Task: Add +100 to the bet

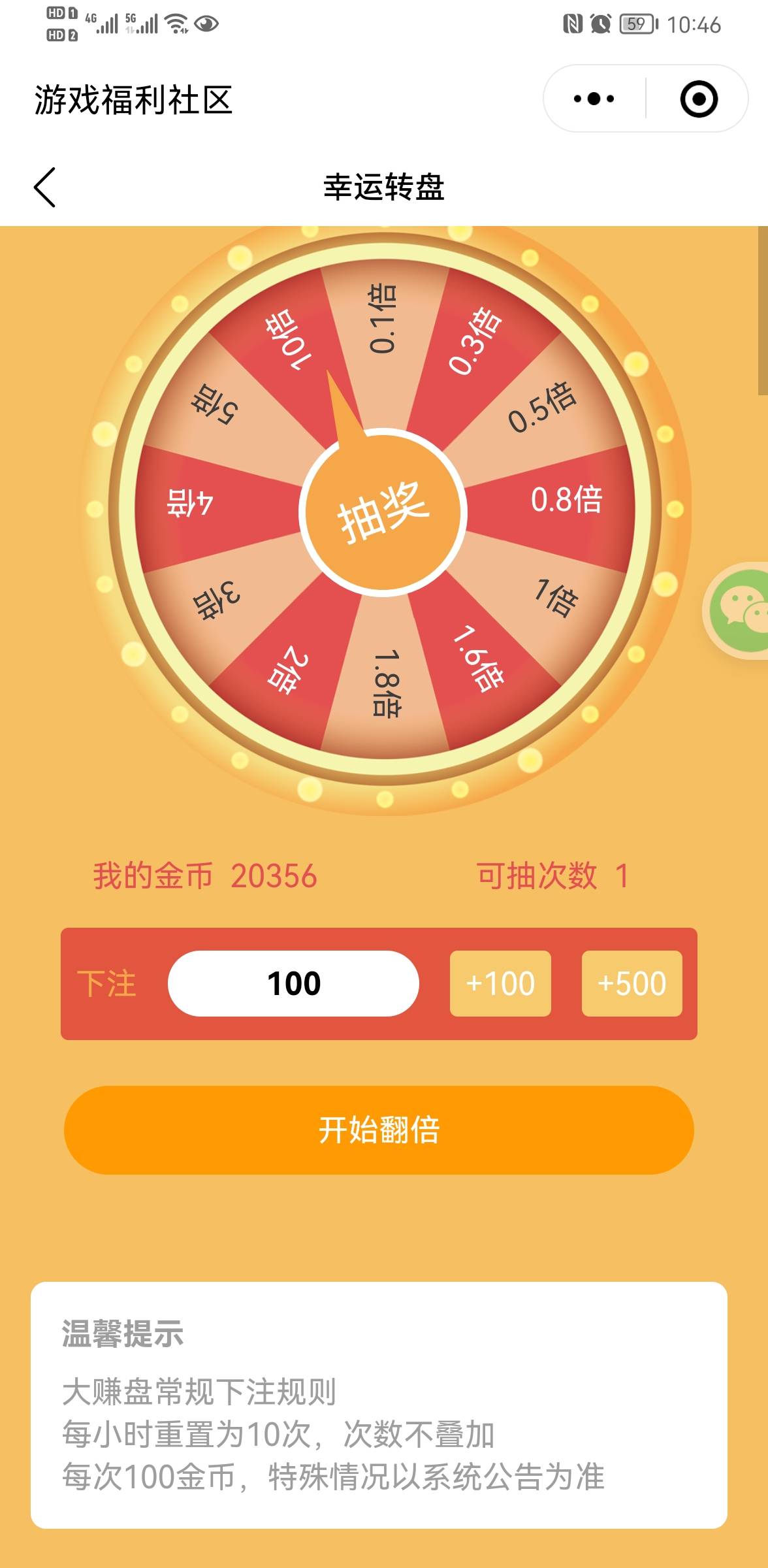Action: (500, 983)
